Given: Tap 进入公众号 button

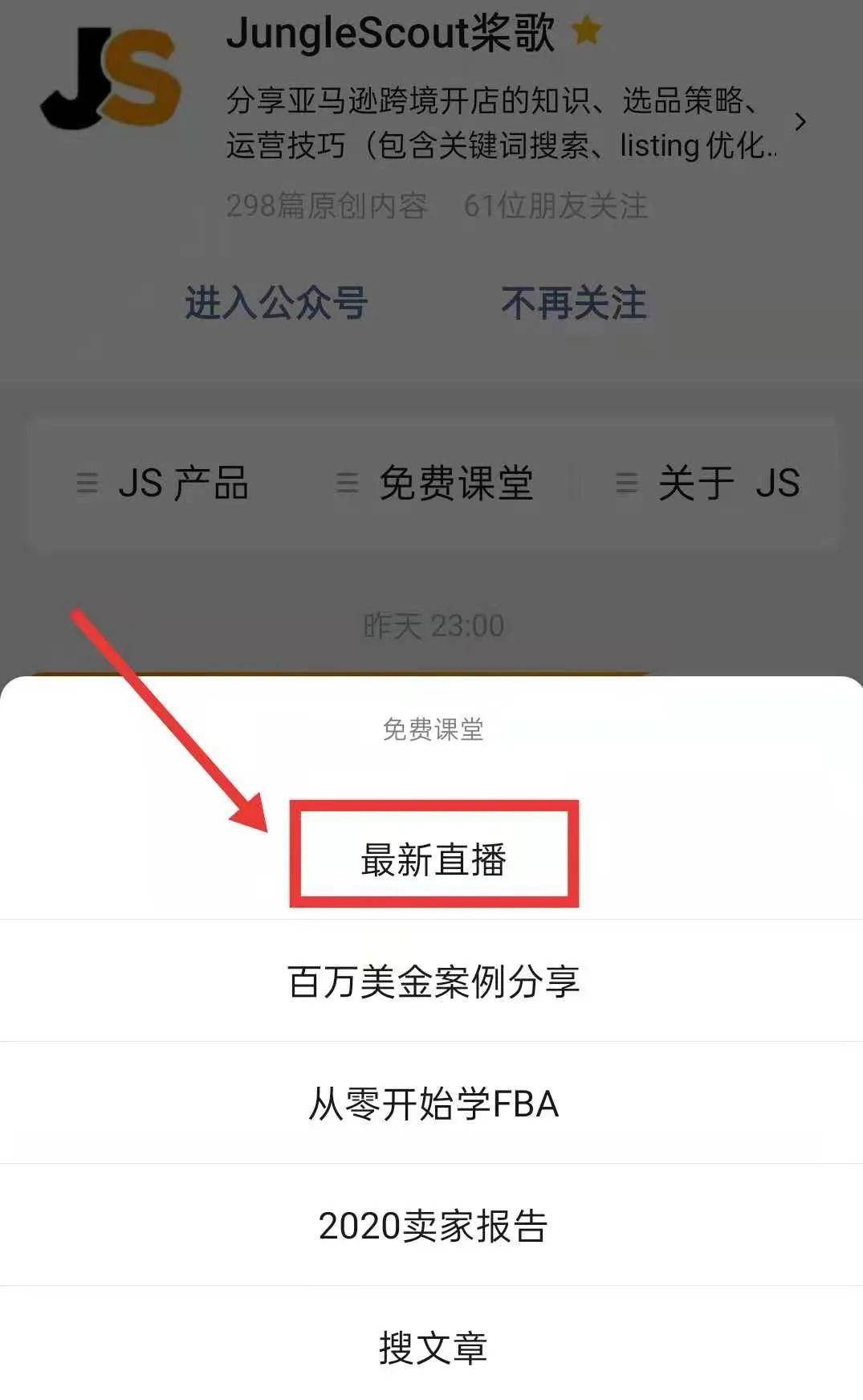Looking at the screenshot, I should pos(276,303).
